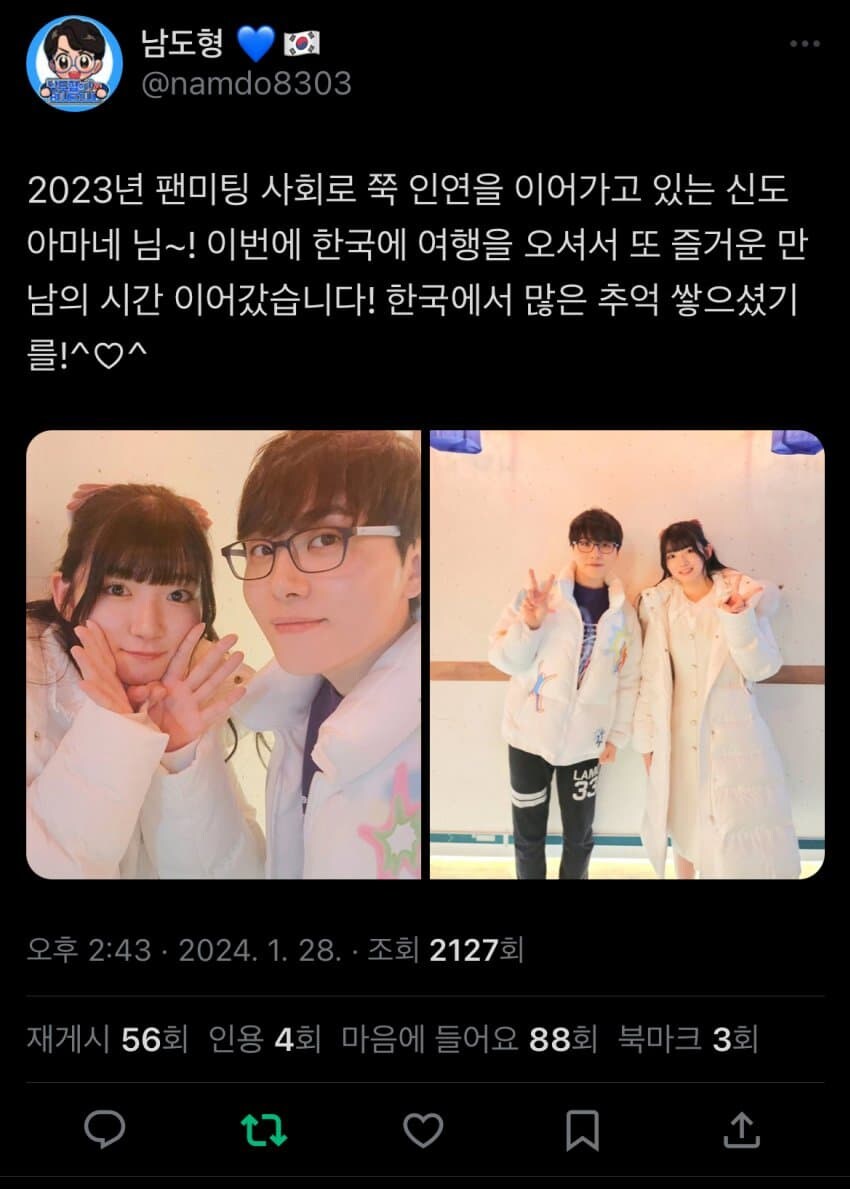View the selfie photo on the left
The width and height of the screenshot is (850, 1189).
pyautogui.click(x=223, y=655)
